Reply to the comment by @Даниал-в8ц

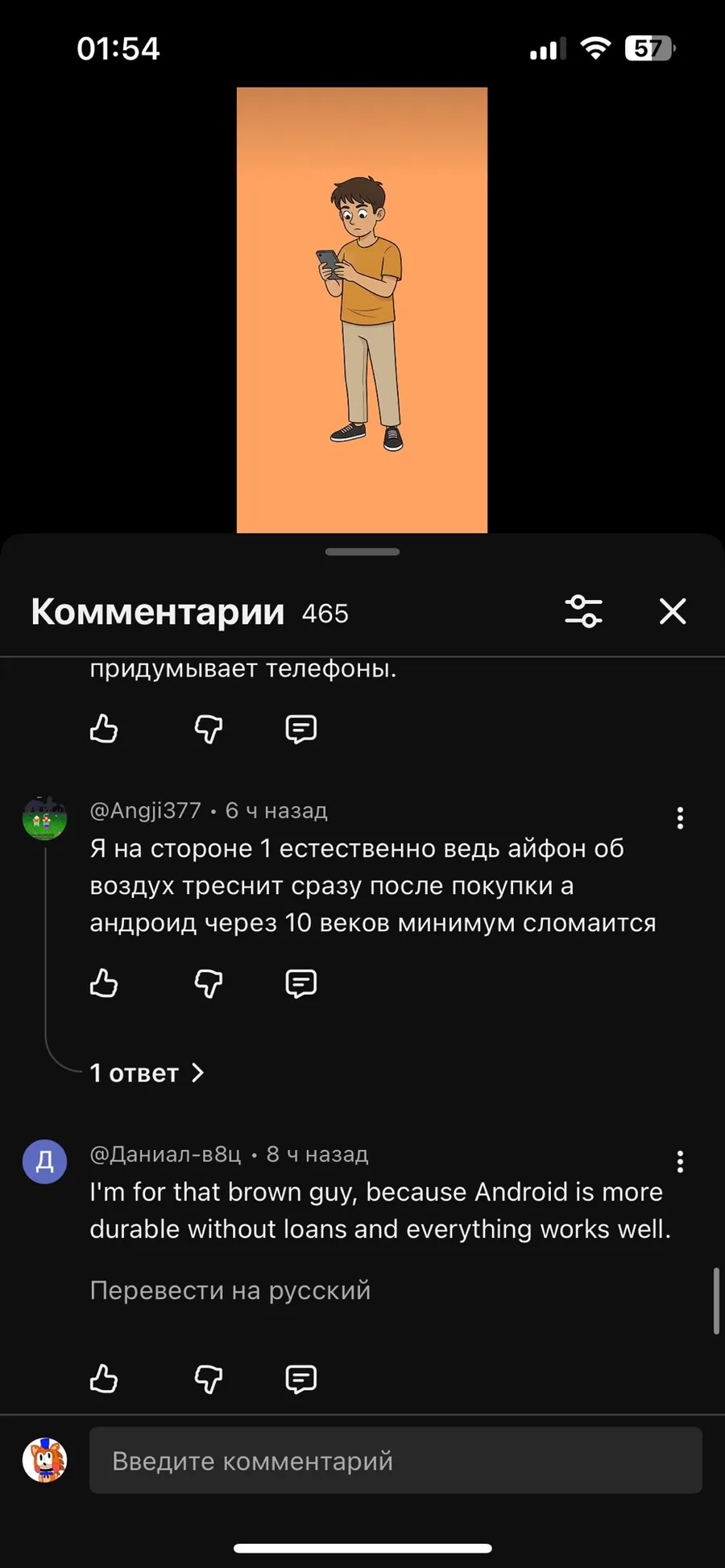[300, 1379]
